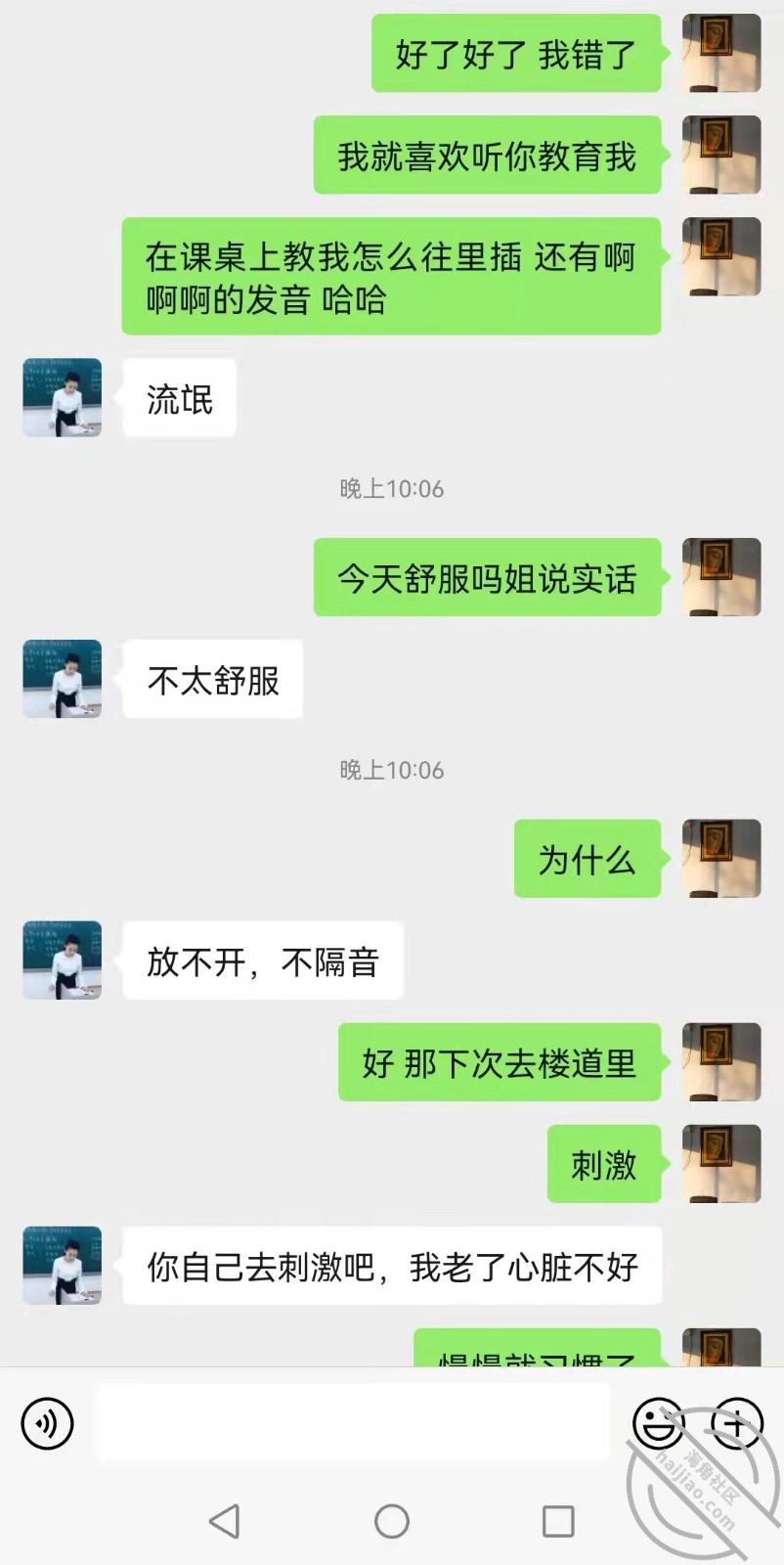Go to the home screen
Viewport: 784px width, 1565px height.
pyautogui.click(x=392, y=1521)
